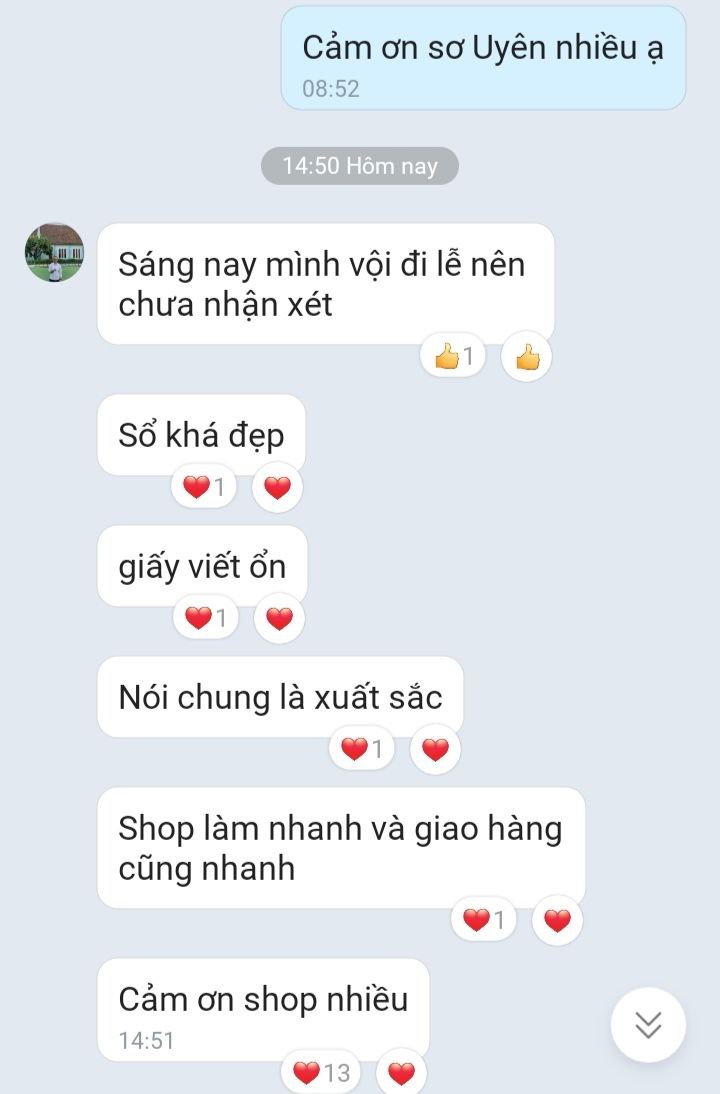
Task: Thumbs-up the "Sáng nay mình vội đi lễ" message
Action: pyautogui.click(x=527, y=356)
